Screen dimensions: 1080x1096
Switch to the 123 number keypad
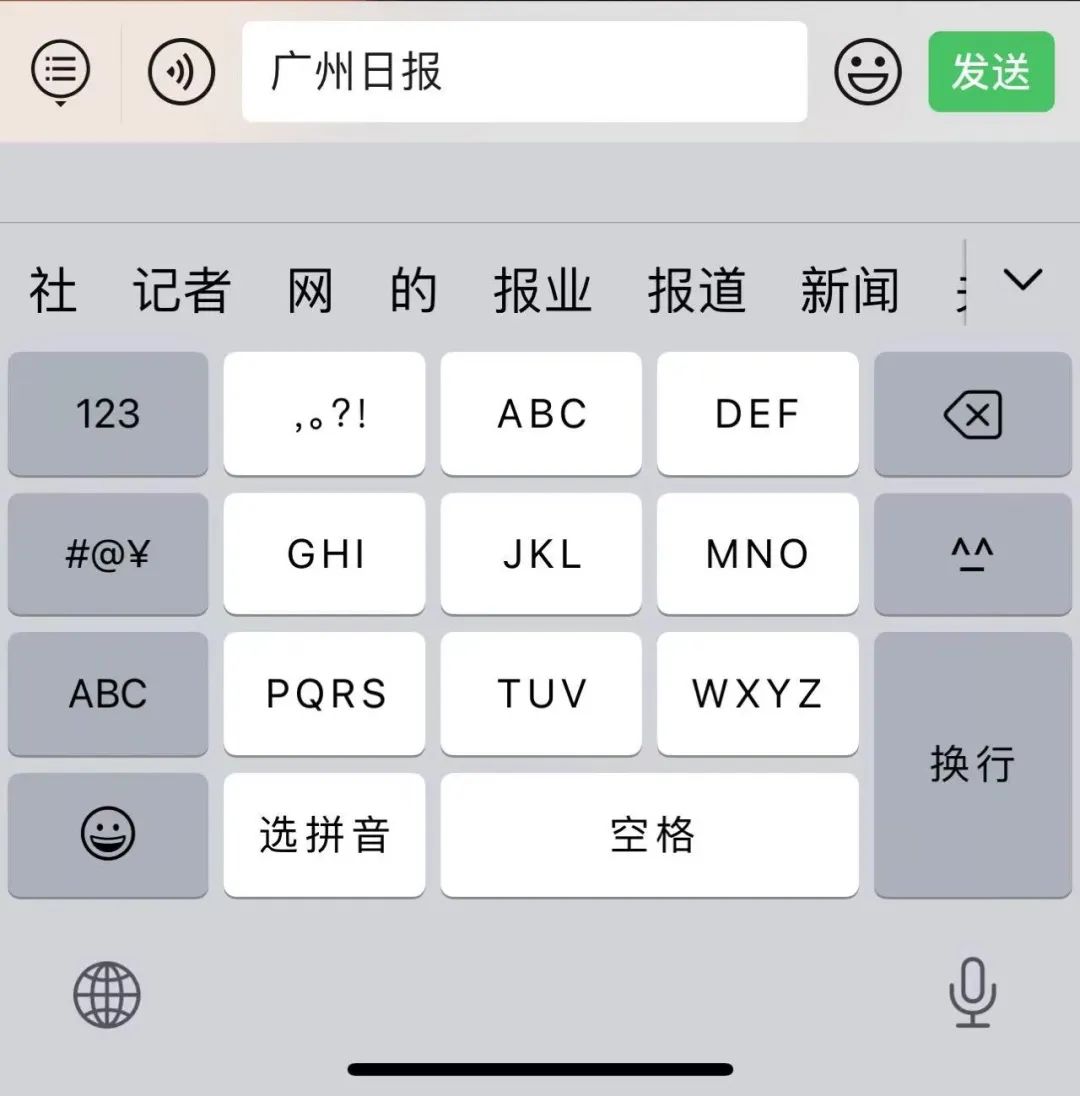(x=108, y=413)
